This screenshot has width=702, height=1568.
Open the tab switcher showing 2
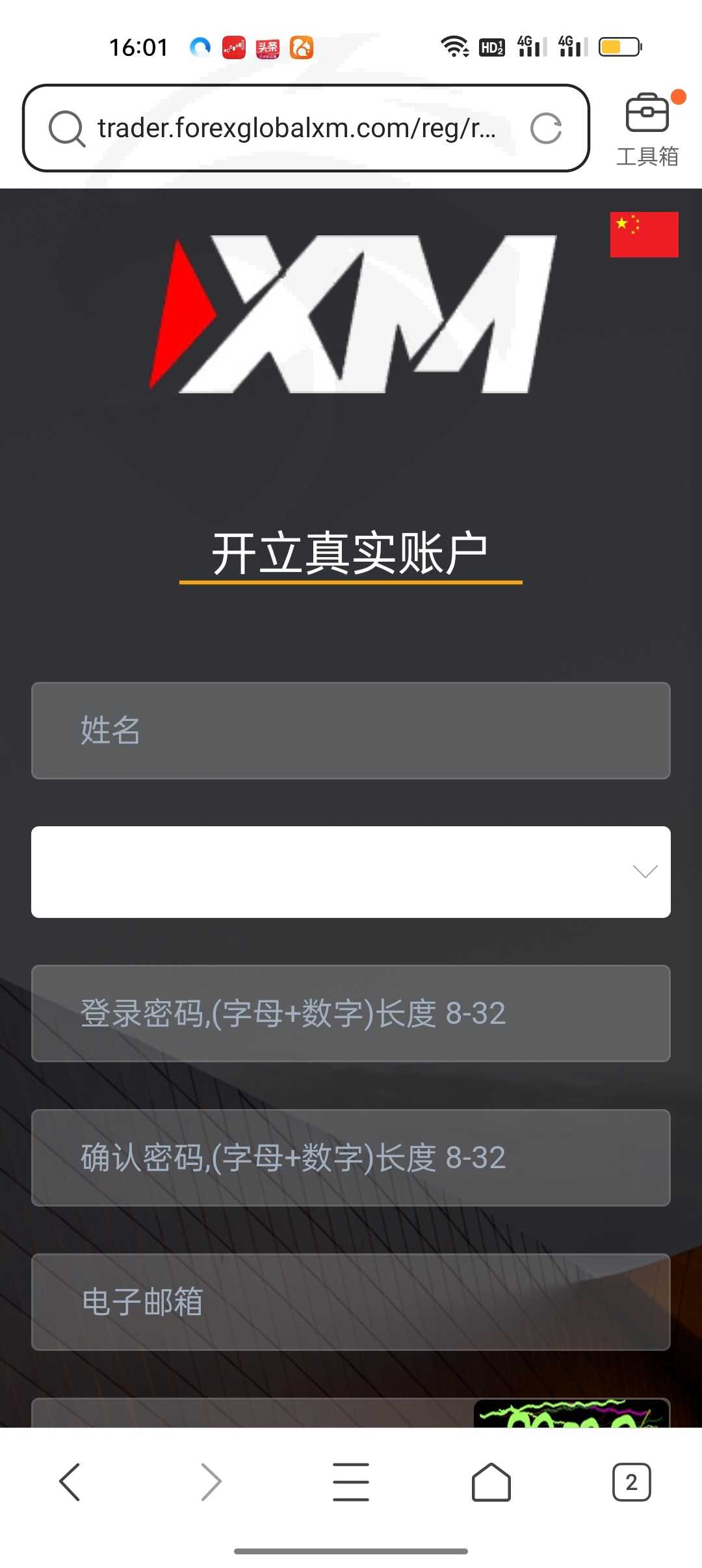pyautogui.click(x=631, y=1482)
